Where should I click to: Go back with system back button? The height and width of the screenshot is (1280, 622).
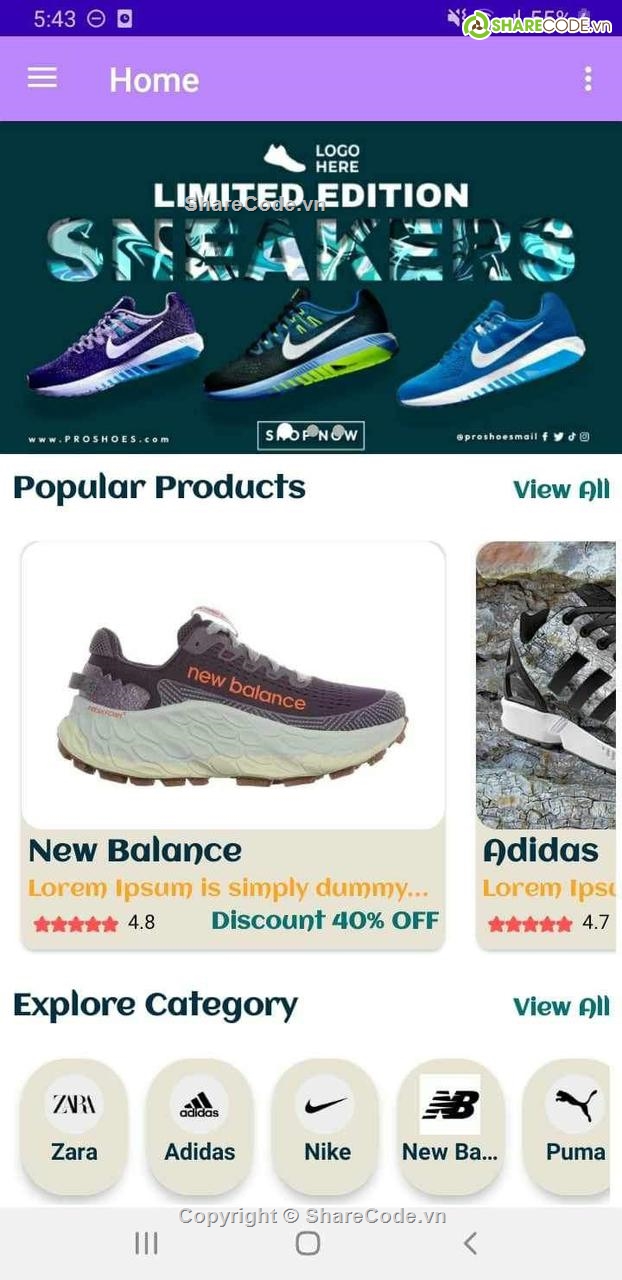[x=469, y=1243]
